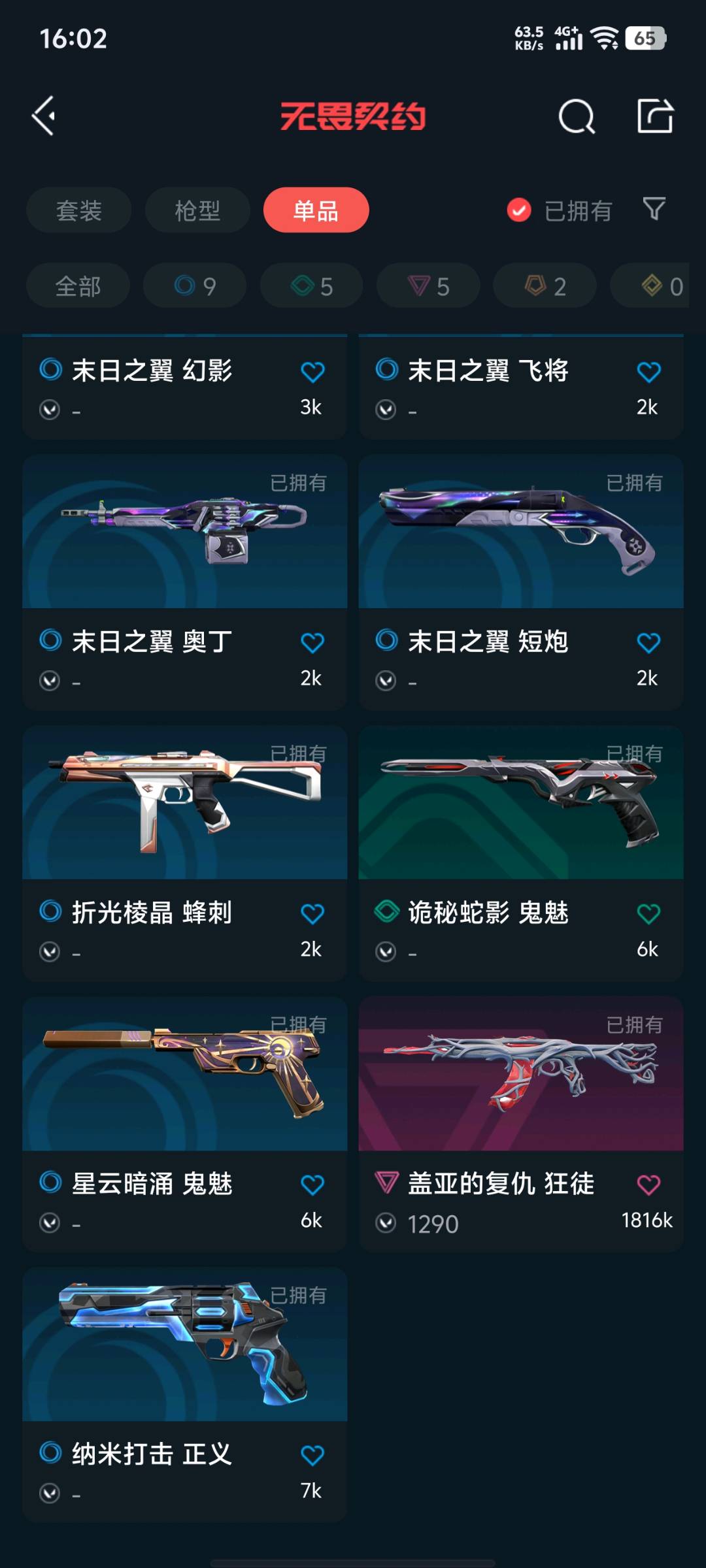
Task: Go back using the top-left arrow
Action: point(44,116)
